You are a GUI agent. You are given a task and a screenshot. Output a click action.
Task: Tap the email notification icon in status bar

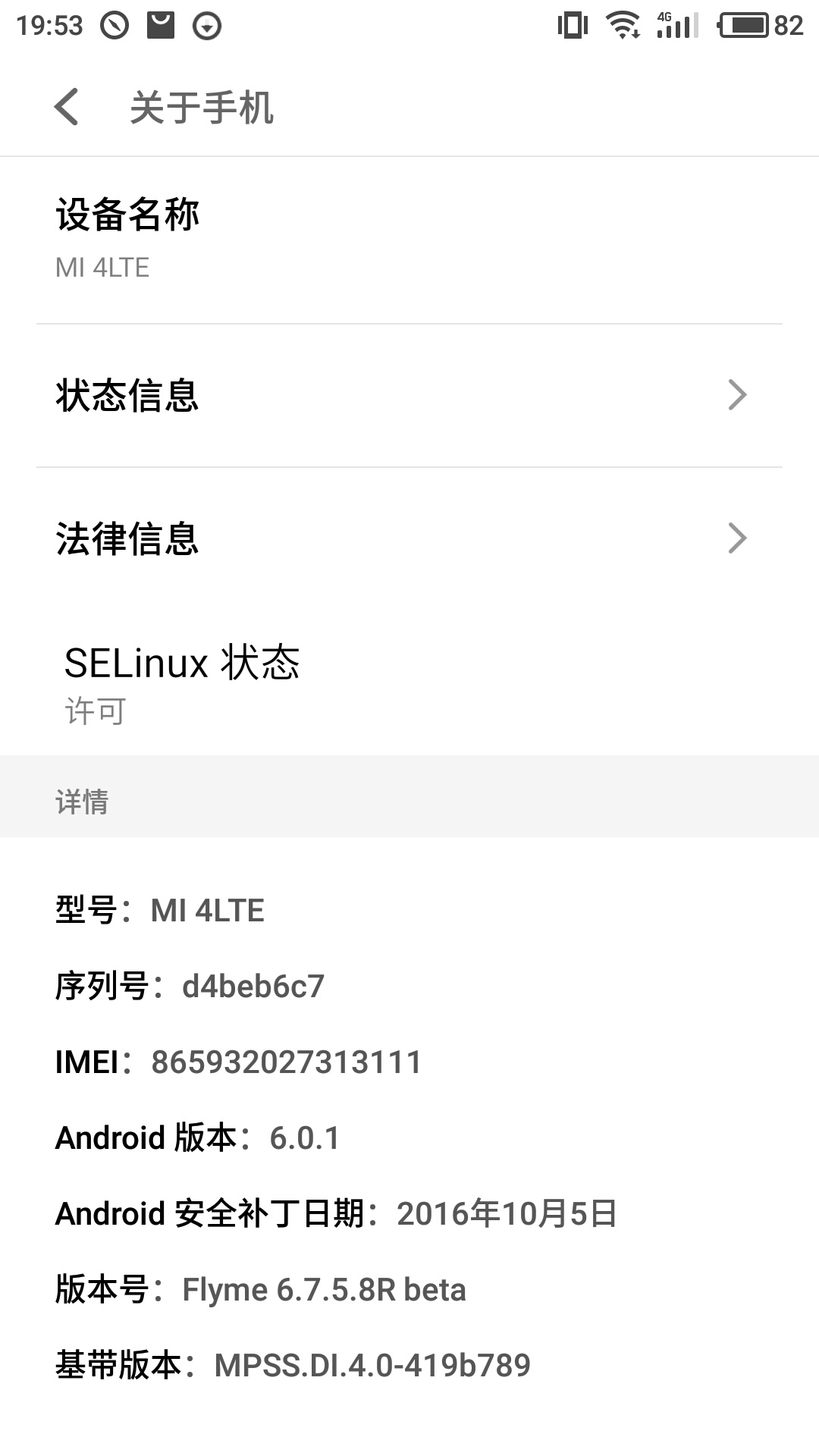tap(162, 22)
